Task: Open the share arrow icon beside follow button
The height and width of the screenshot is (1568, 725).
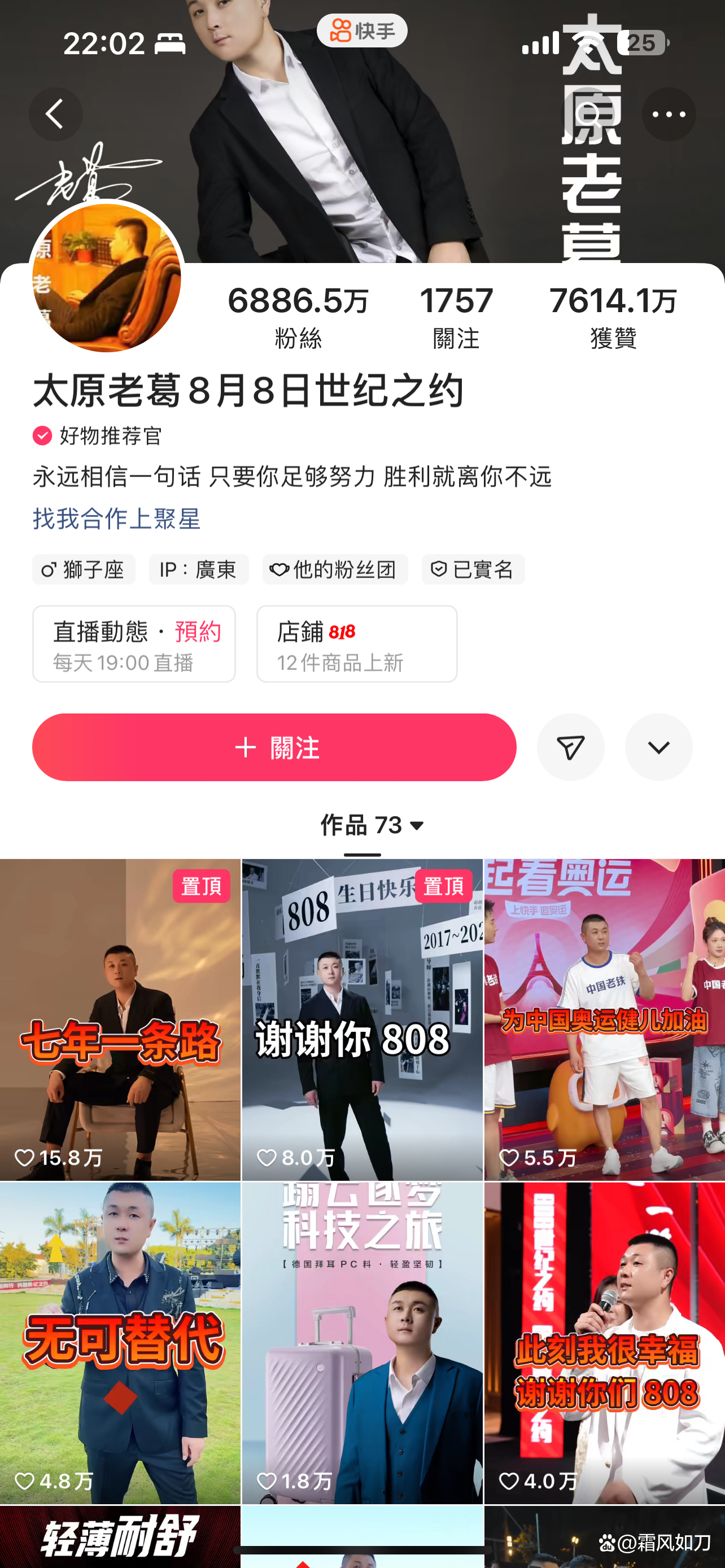Action: tap(570, 747)
